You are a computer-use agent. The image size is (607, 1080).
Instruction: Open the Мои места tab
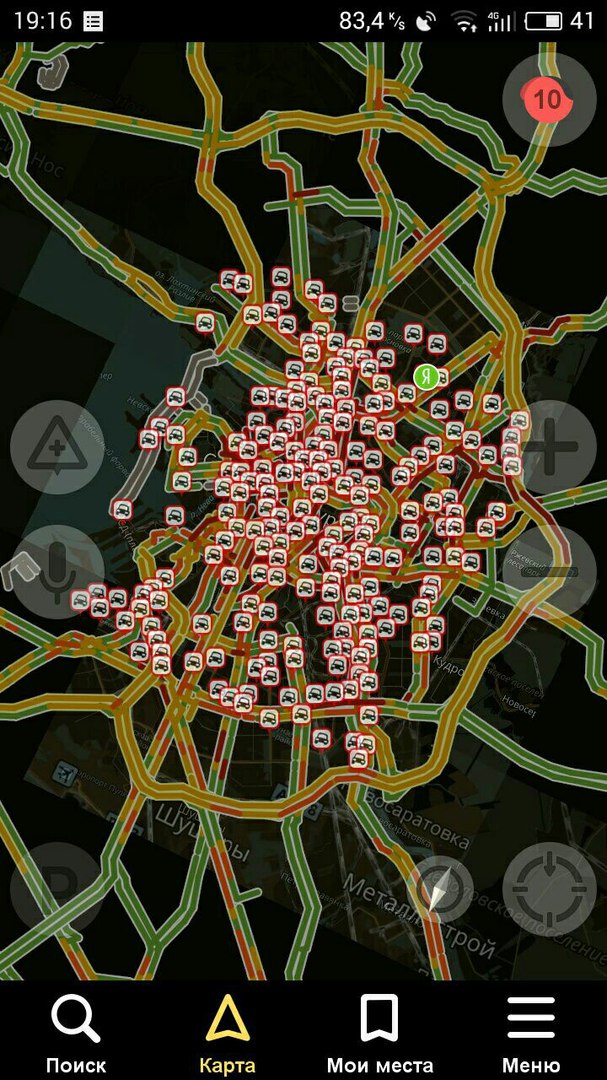click(x=380, y=1031)
